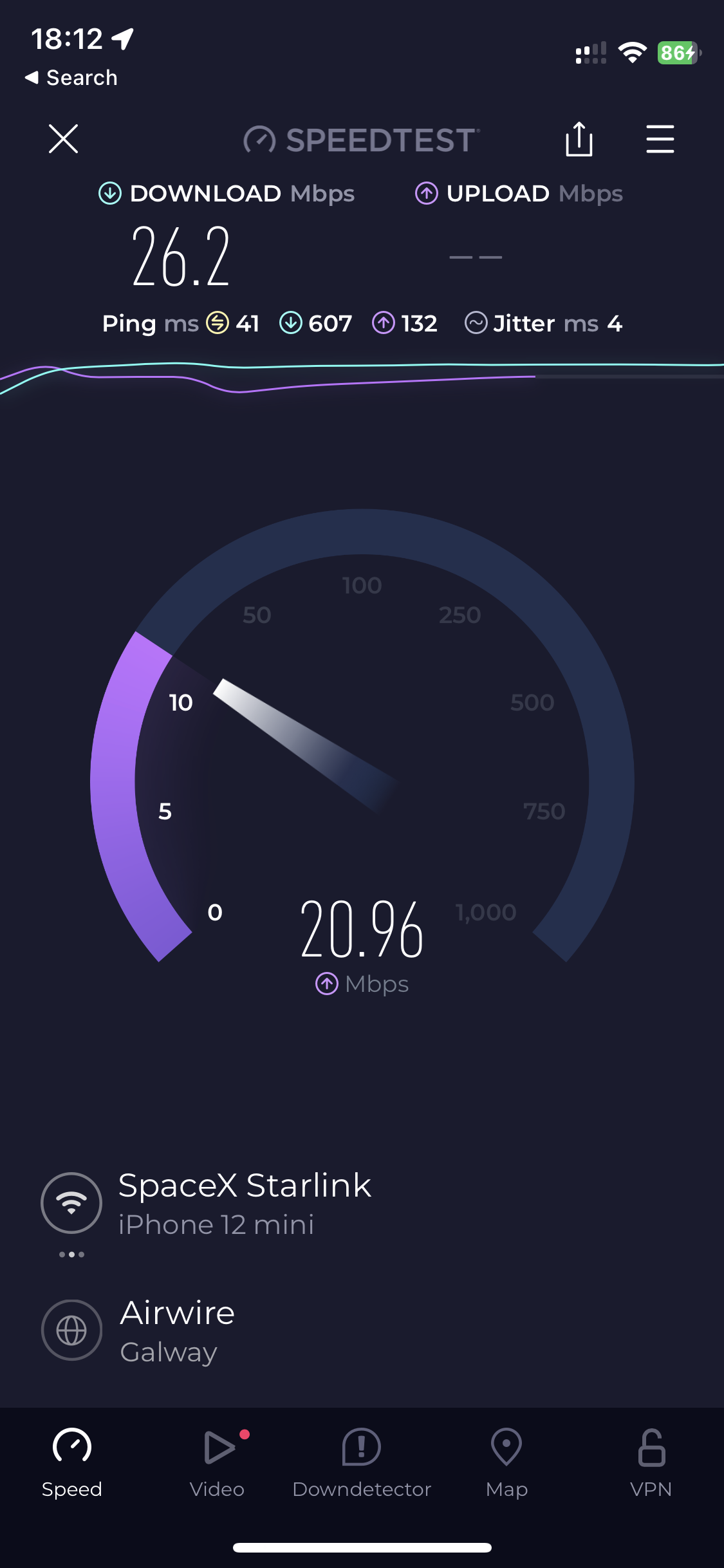The height and width of the screenshot is (1568, 724).
Task: Open the hamburger menu
Action: pos(660,139)
